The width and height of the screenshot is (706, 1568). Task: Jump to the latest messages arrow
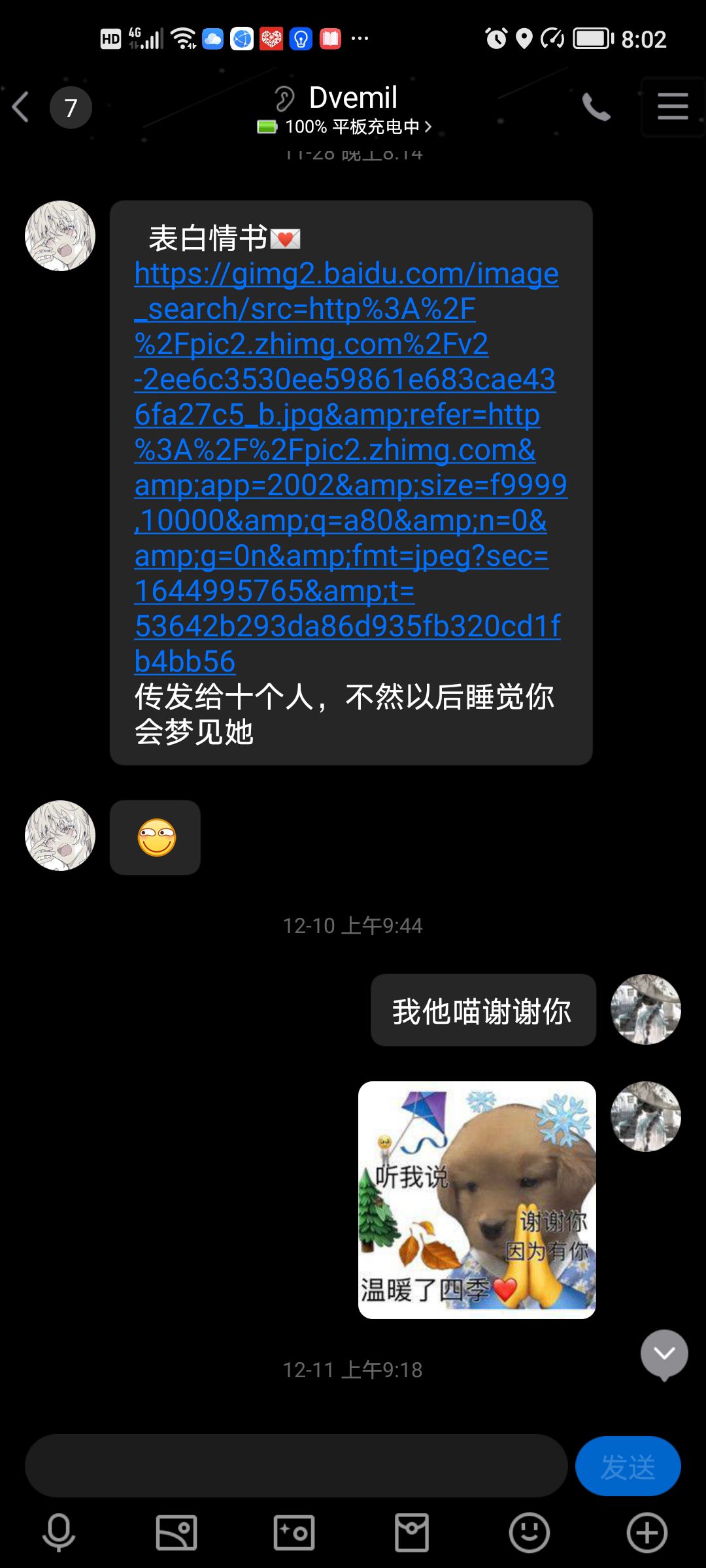[x=664, y=1354]
